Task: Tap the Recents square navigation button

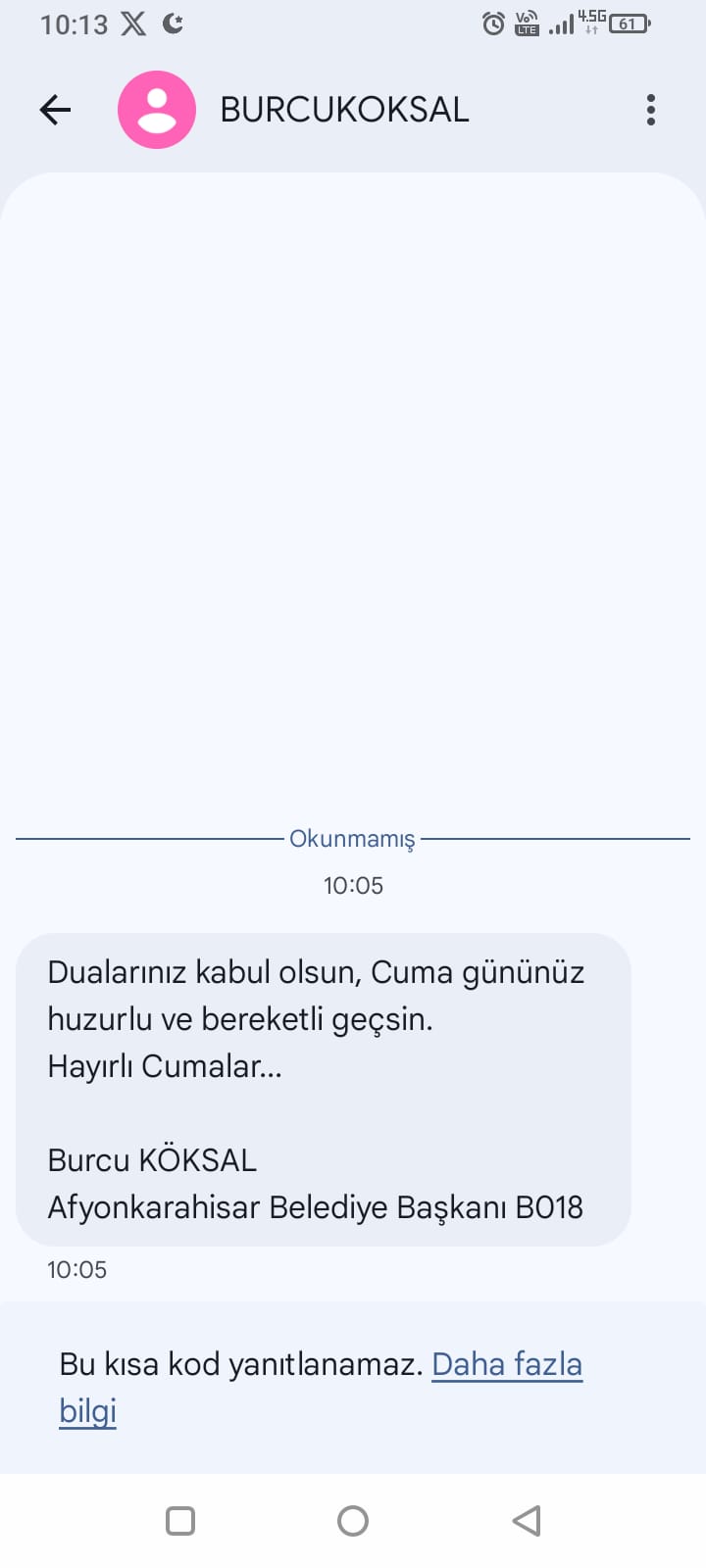Action: (x=179, y=1521)
